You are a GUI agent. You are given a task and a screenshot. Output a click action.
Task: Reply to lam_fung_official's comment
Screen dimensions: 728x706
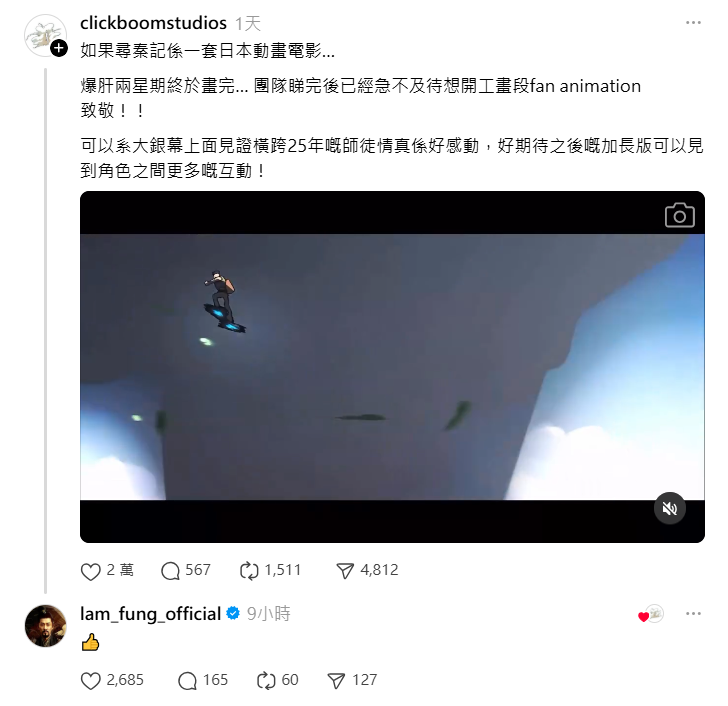(x=187, y=680)
